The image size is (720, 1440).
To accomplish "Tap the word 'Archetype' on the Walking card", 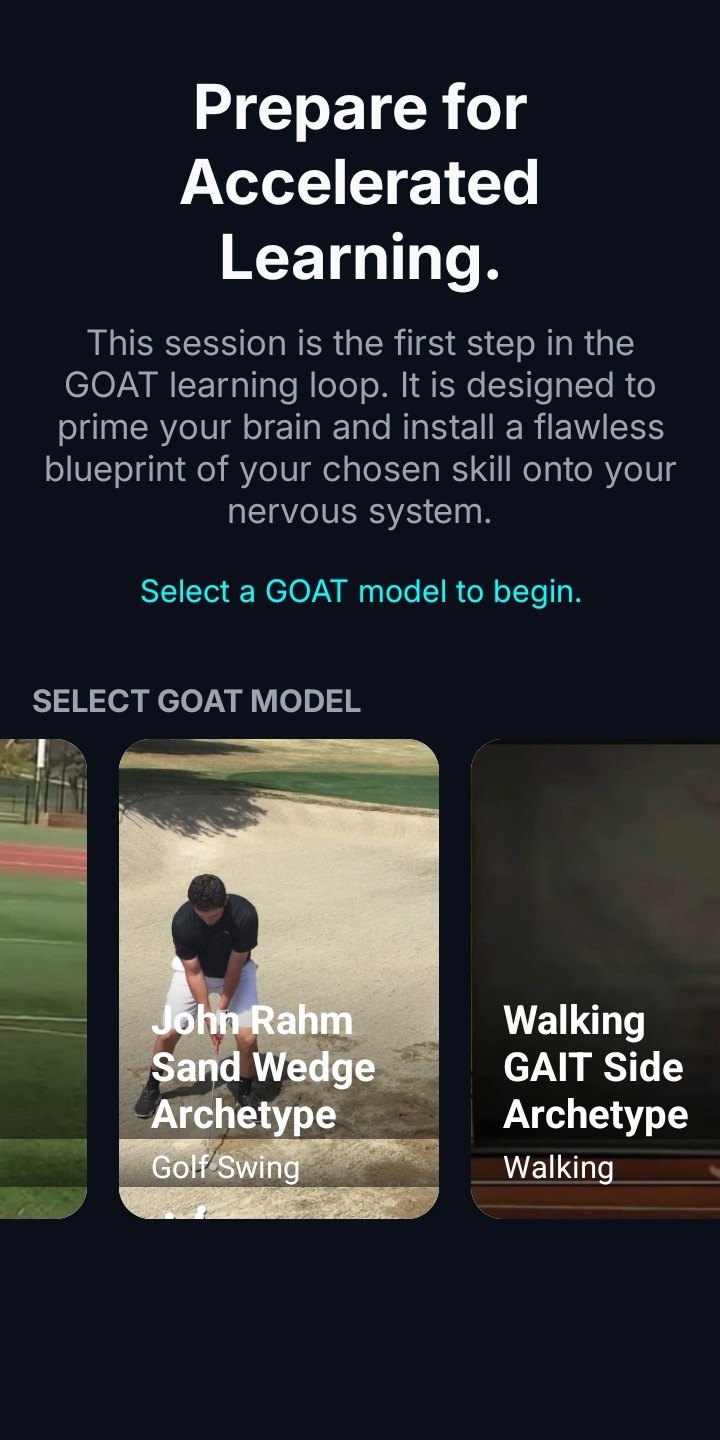I will point(595,1113).
